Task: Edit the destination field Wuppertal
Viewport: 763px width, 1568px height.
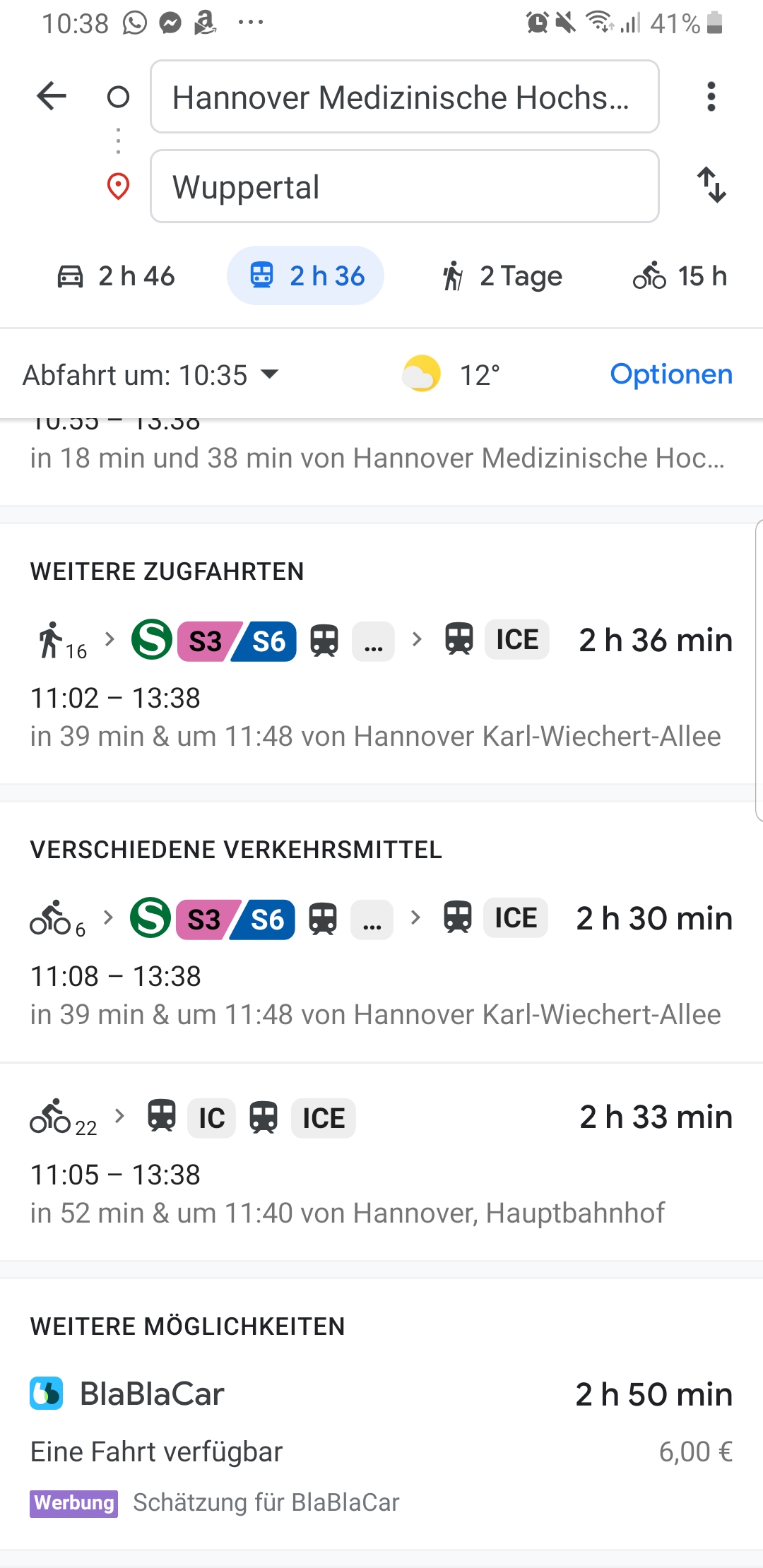Action: pyautogui.click(x=403, y=186)
